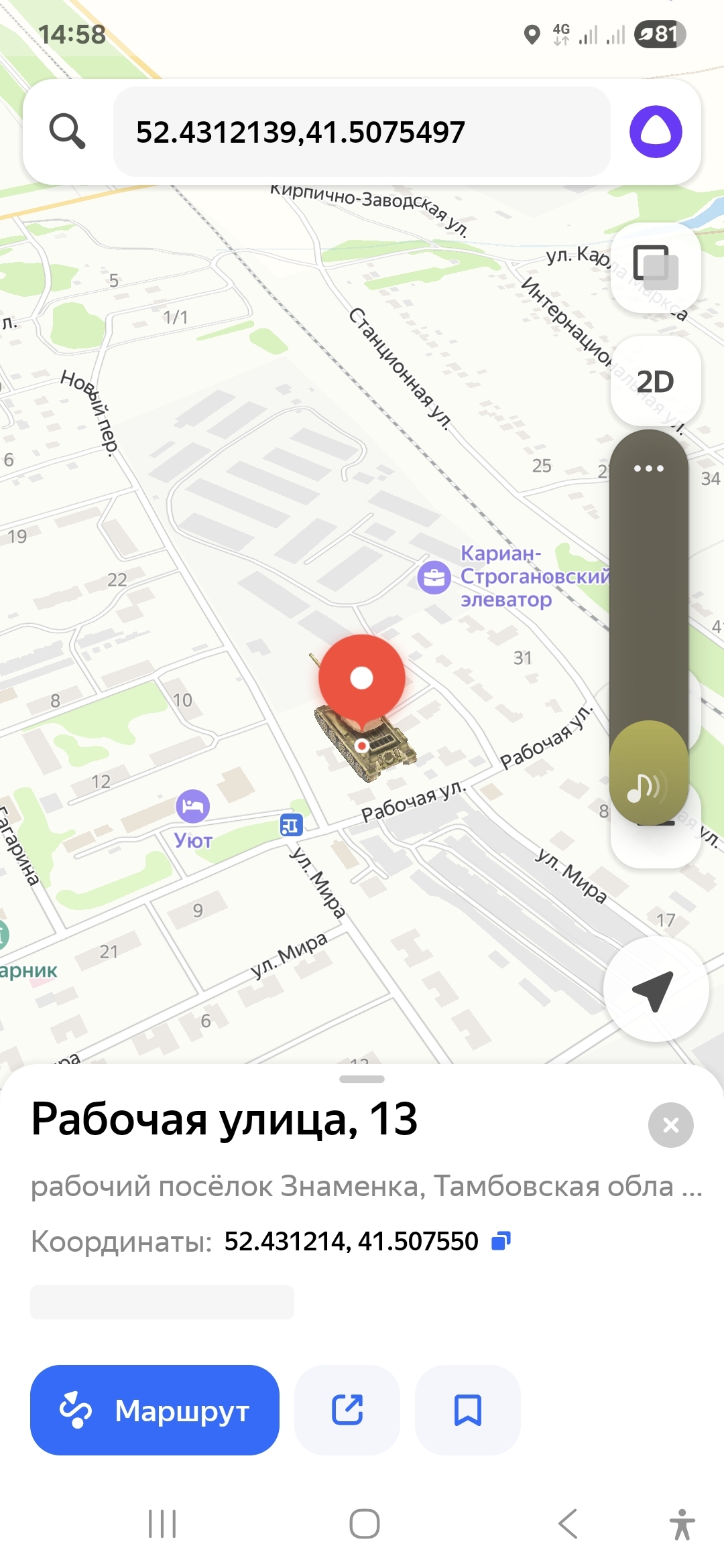Go back with the system back button
The image size is (724, 1568).
point(568,1524)
